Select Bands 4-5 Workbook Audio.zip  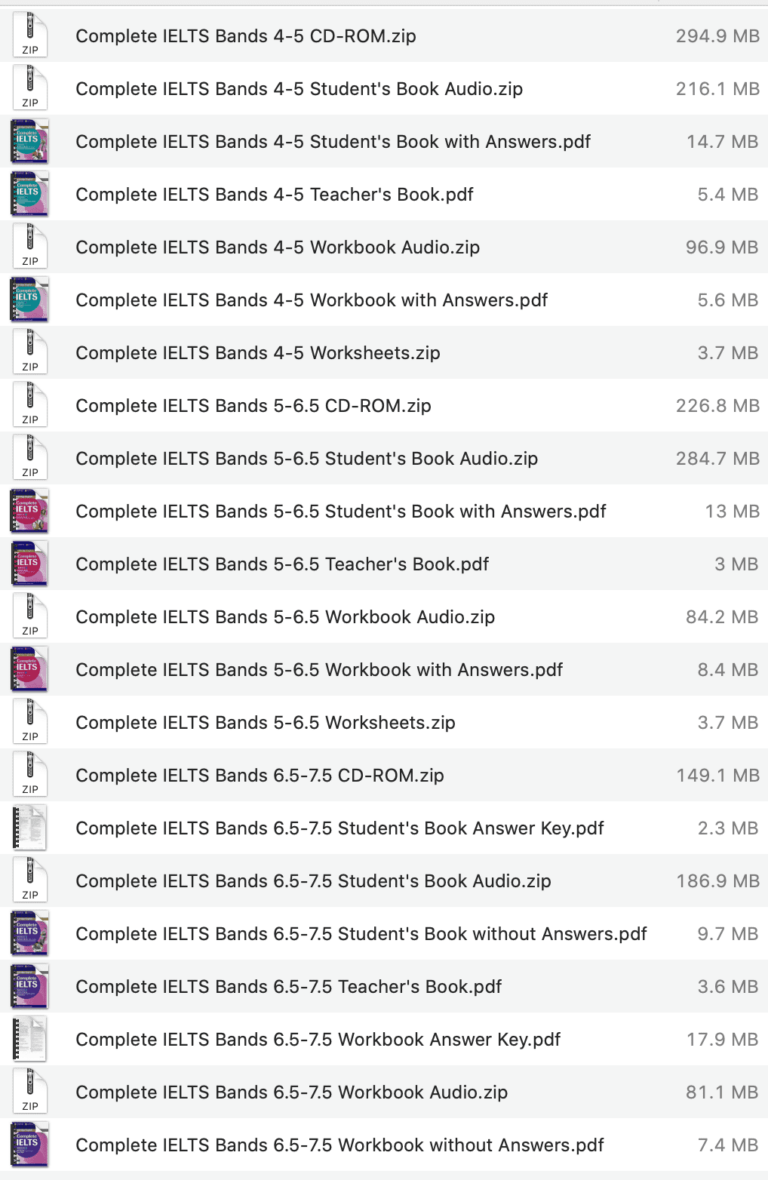(x=277, y=247)
